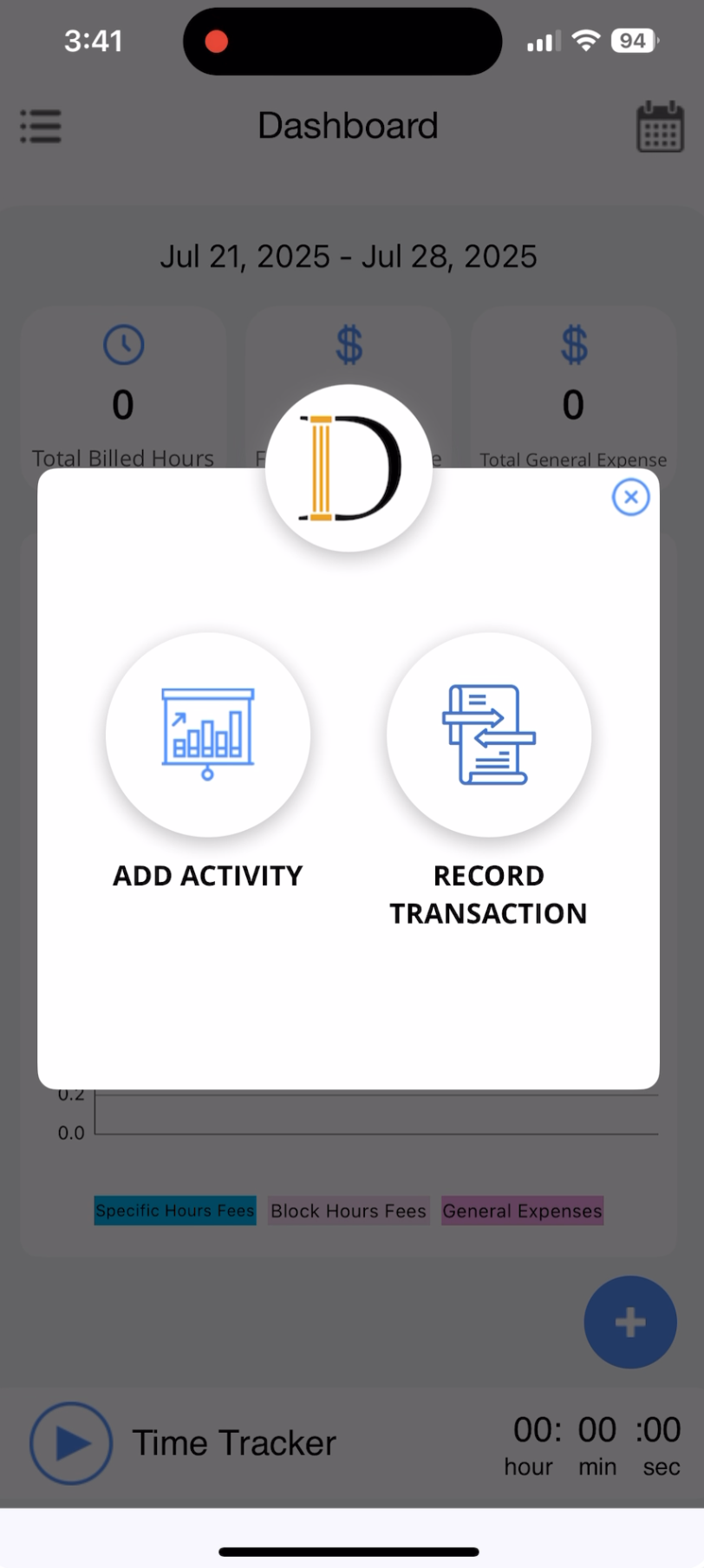Select the Block Hours Fees legend label
Image resolution: width=704 pixels, height=1568 pixels.
tap(348, 1211)
